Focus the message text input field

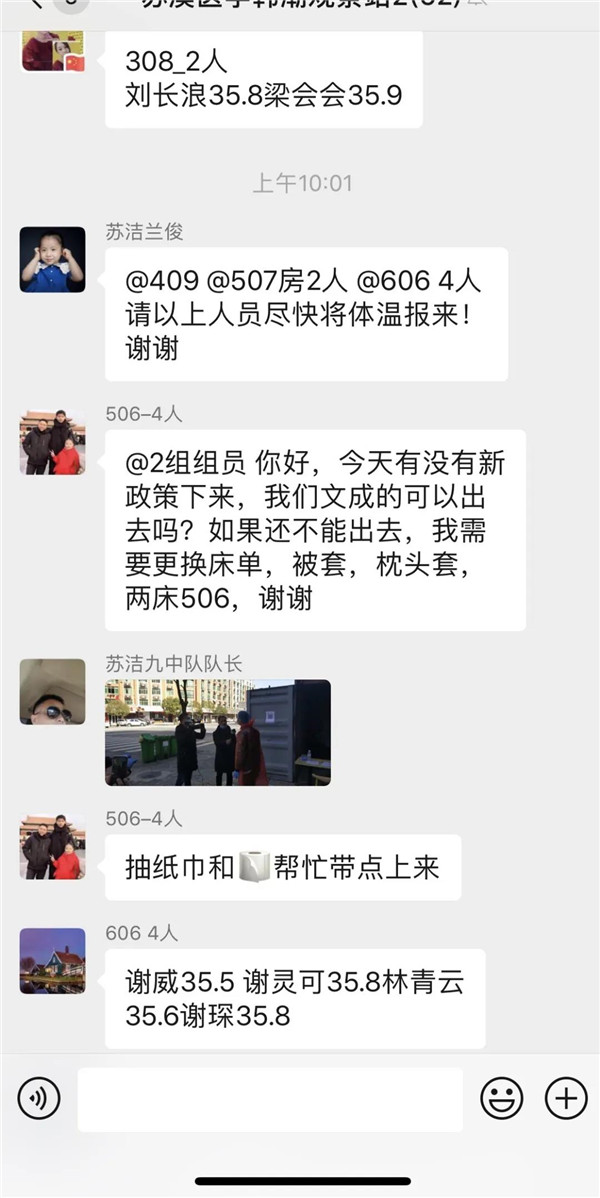pyautogui.click(x=270, y=1099)
